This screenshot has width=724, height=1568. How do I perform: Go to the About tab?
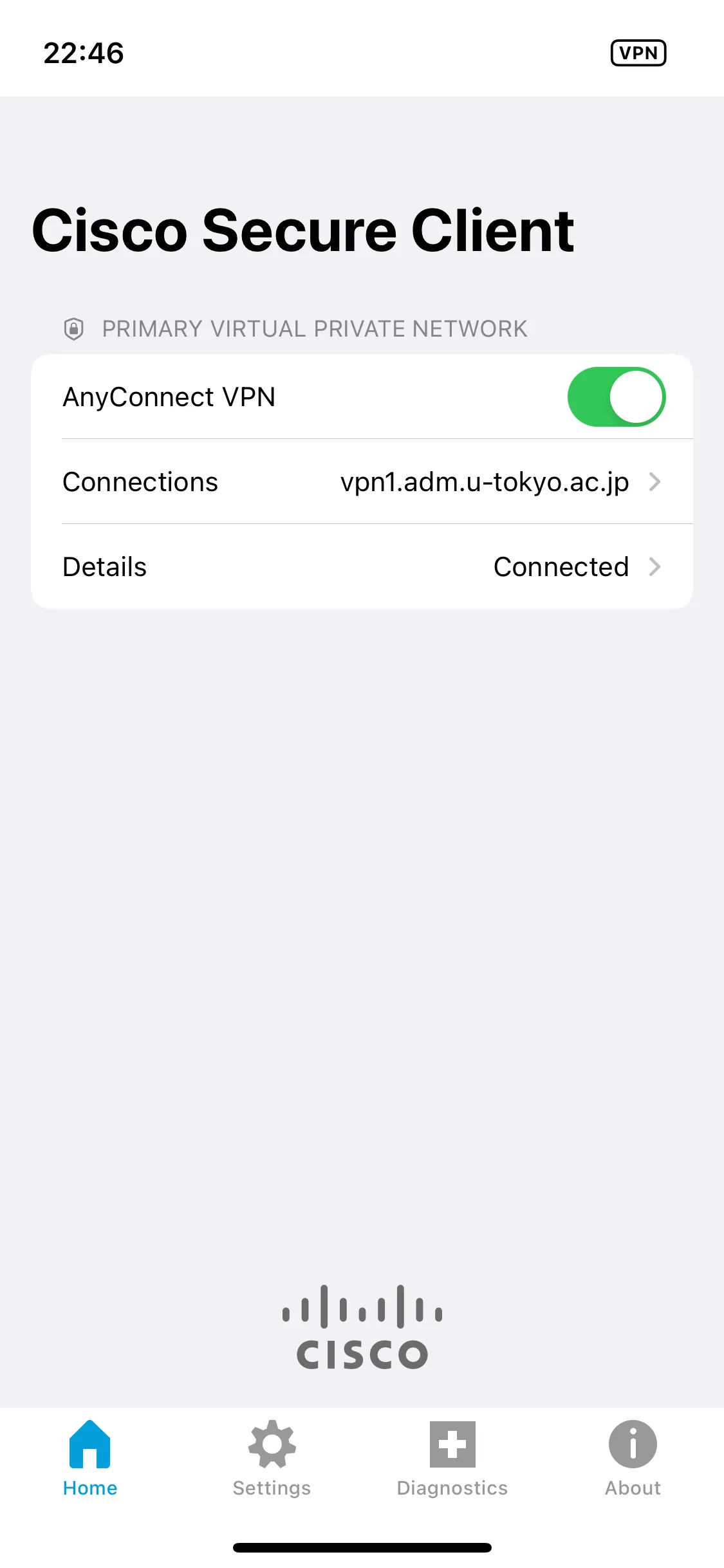coord(633,1459)
